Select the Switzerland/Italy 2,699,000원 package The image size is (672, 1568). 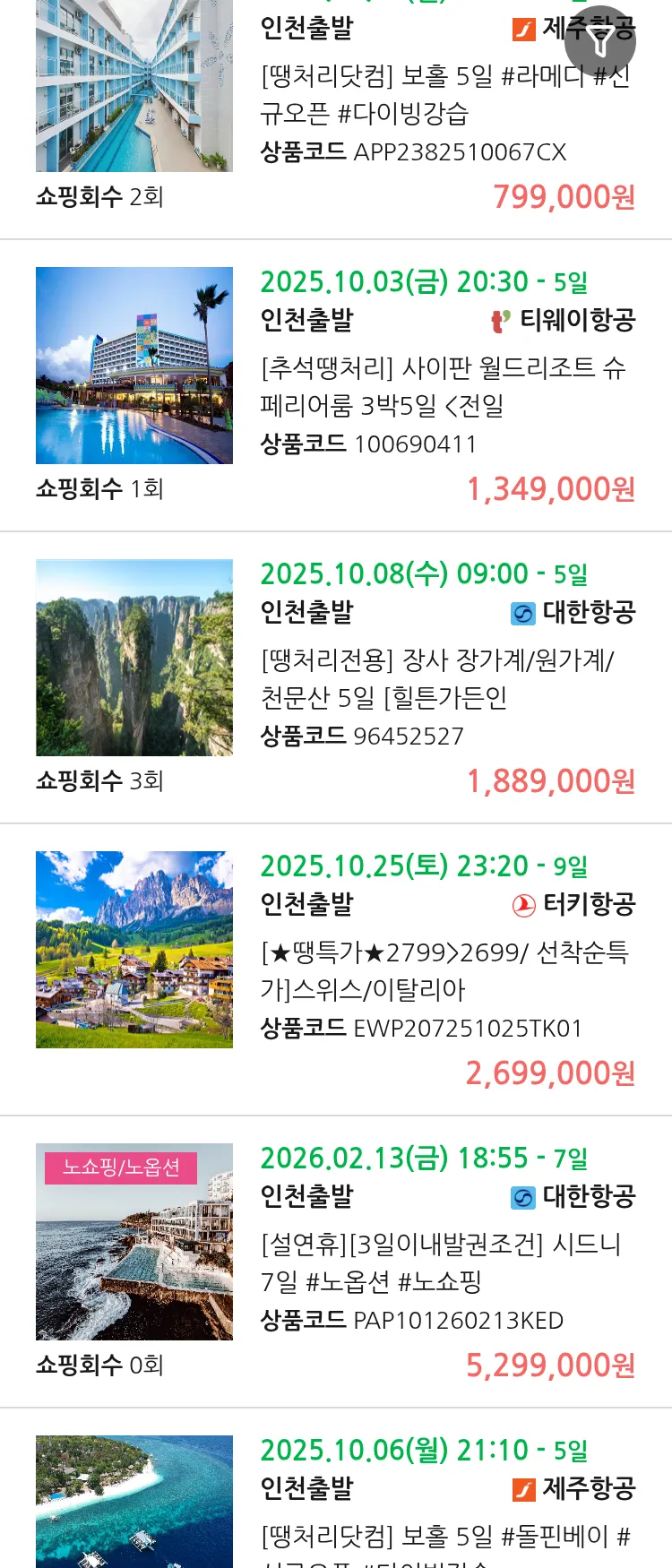444,970
